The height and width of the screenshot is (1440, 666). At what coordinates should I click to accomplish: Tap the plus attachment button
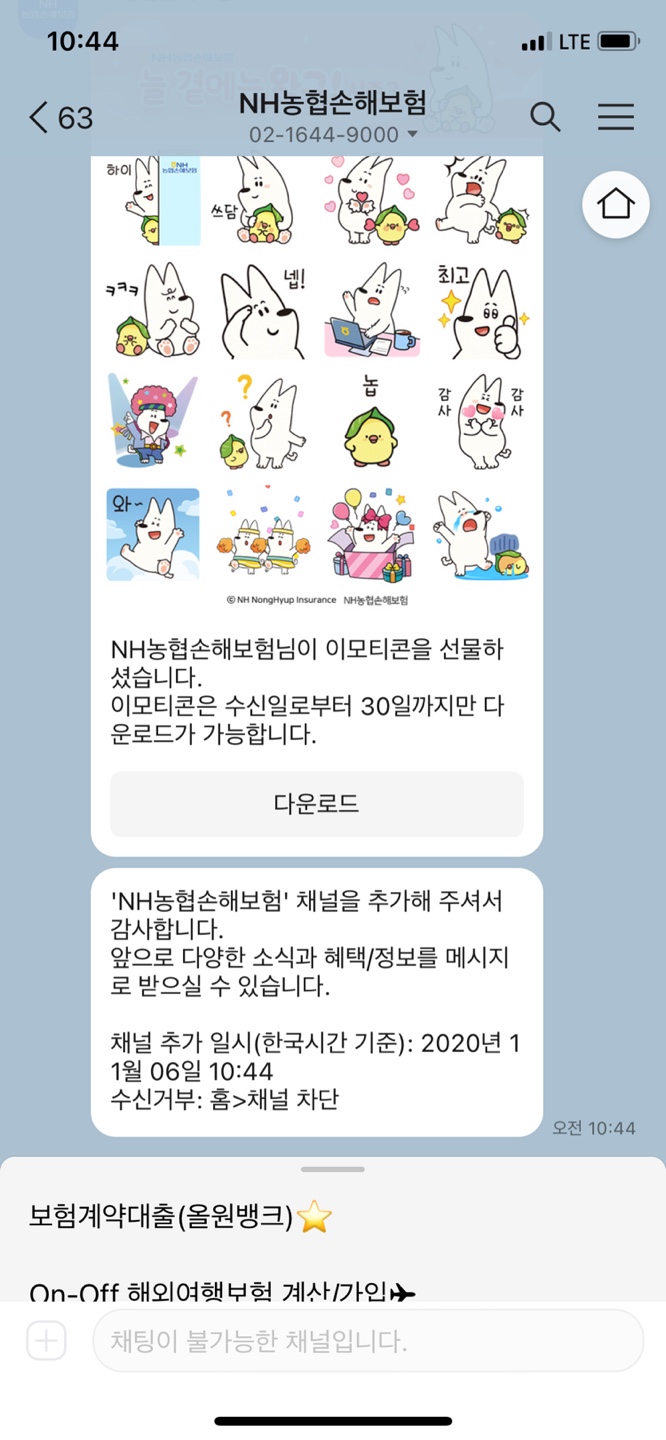pyautogui.click(x=46, y=1341)
